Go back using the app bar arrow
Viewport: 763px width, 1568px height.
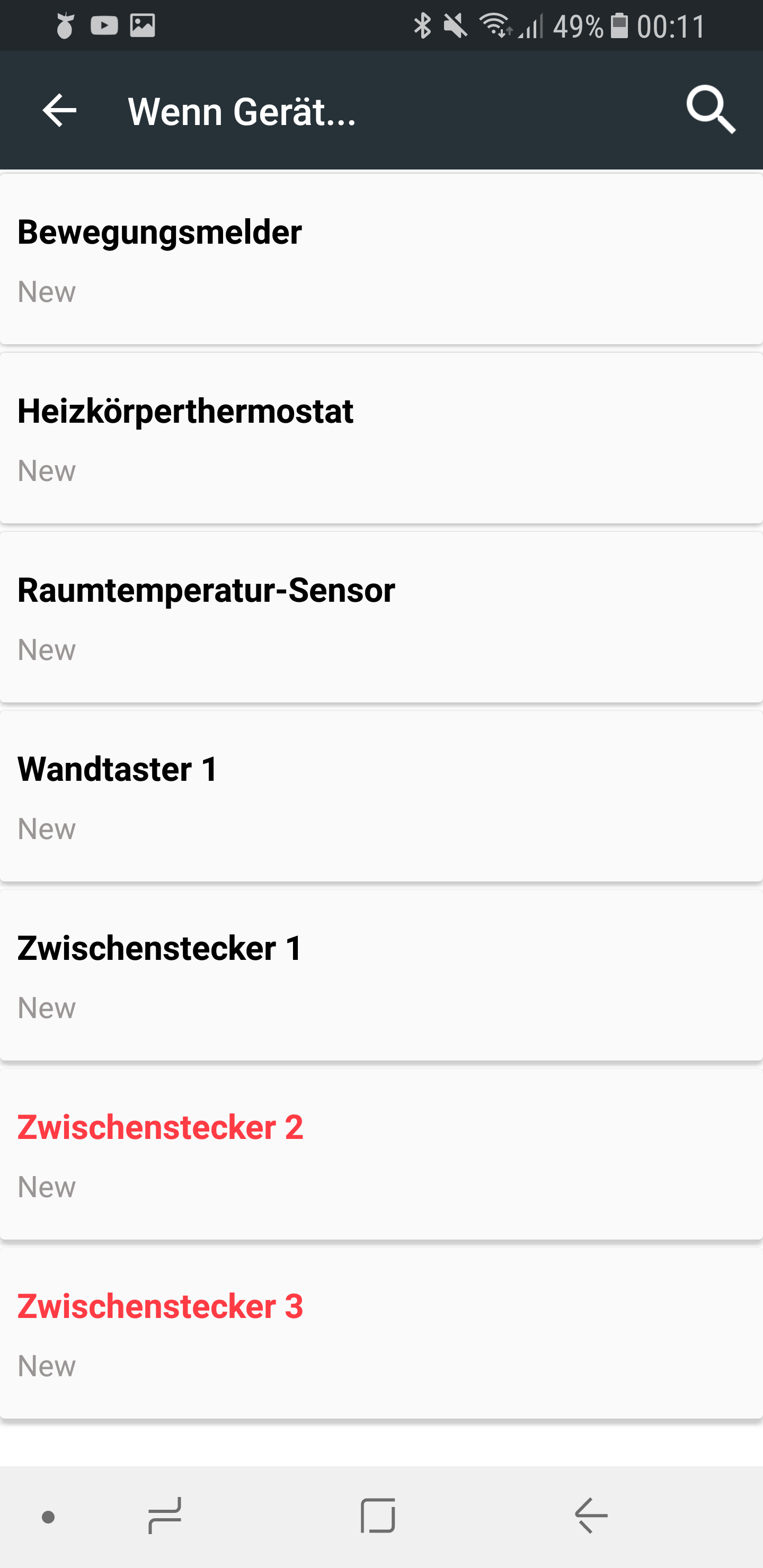(x=60, y=111)
